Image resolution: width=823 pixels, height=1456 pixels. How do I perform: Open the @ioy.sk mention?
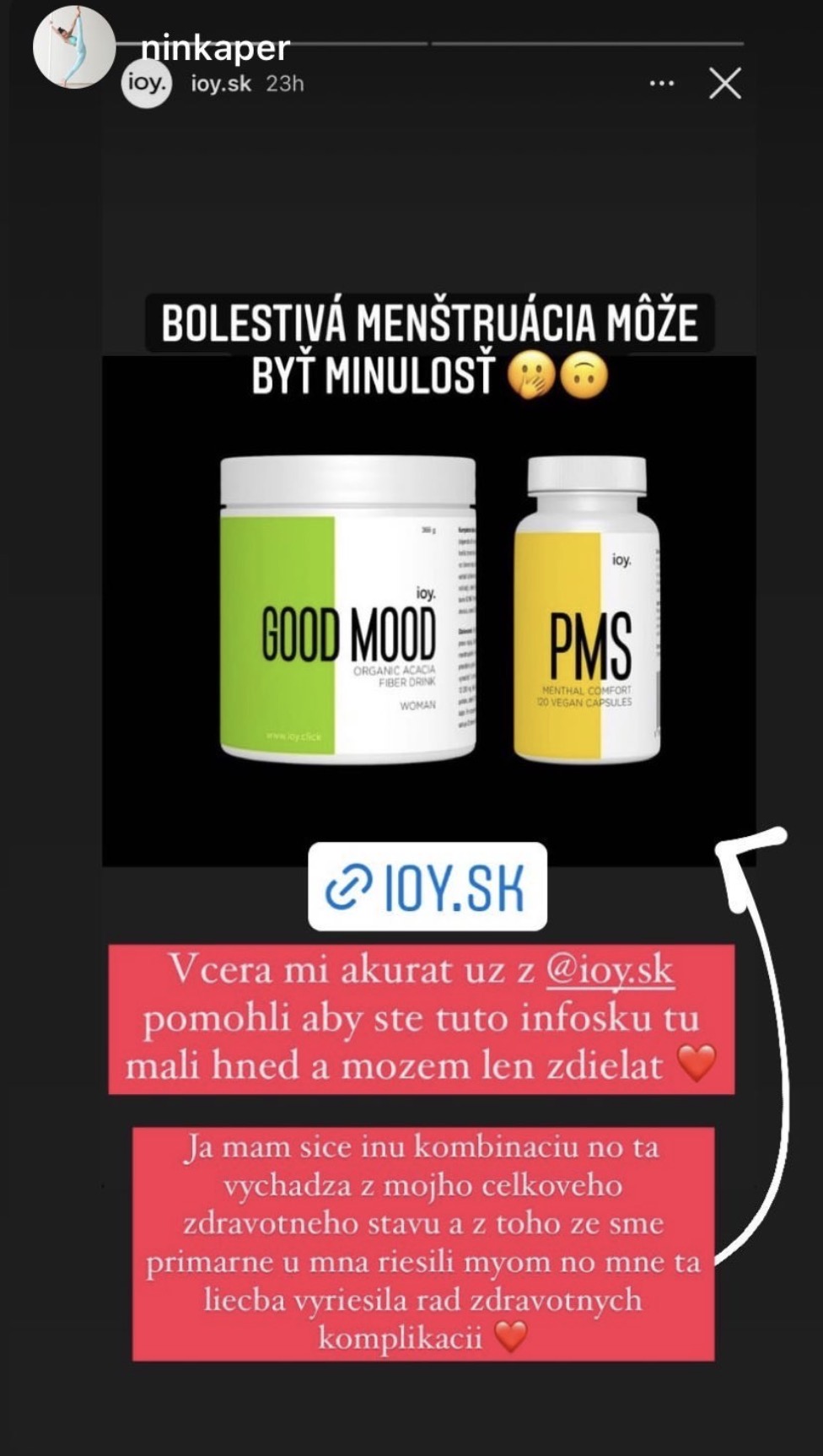610,970
